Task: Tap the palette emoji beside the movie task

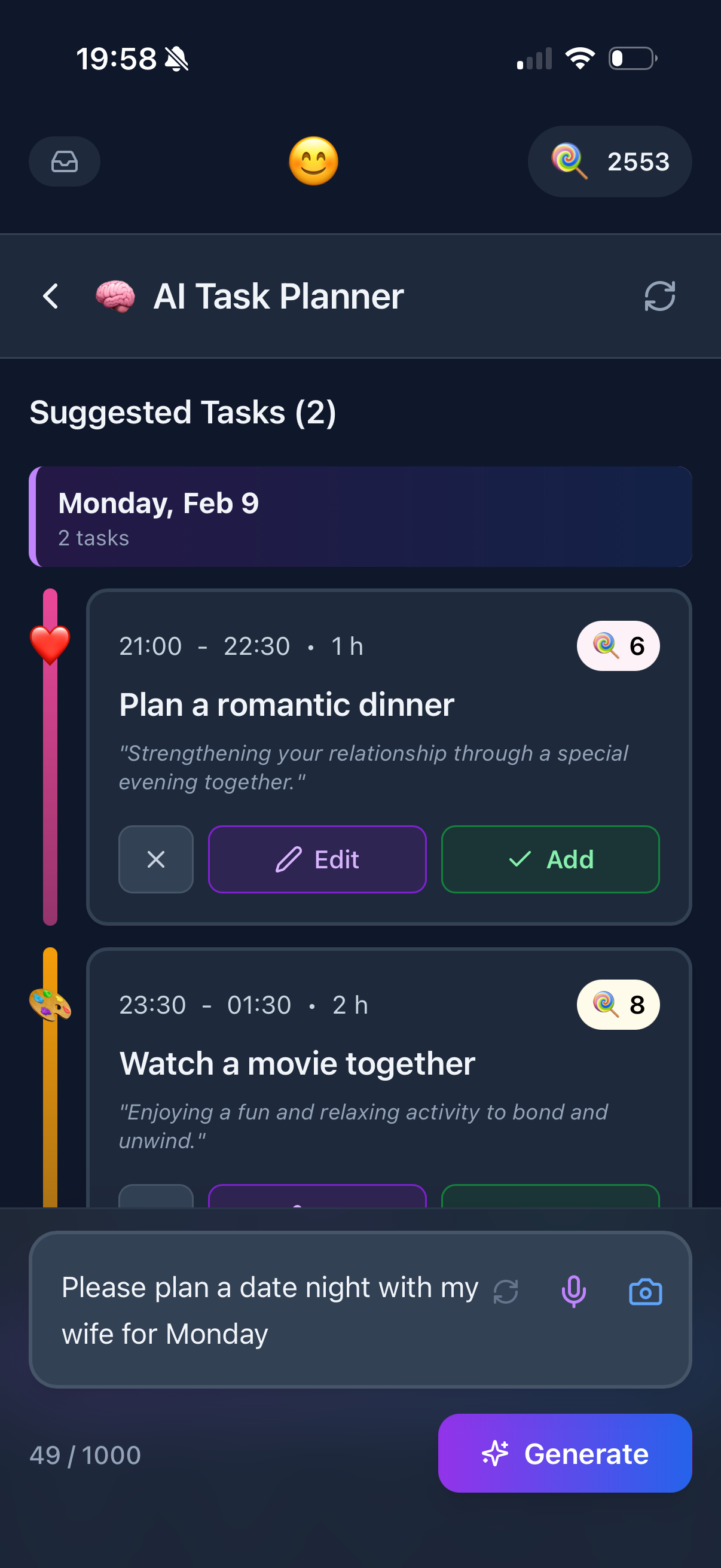Action: 50,1006
